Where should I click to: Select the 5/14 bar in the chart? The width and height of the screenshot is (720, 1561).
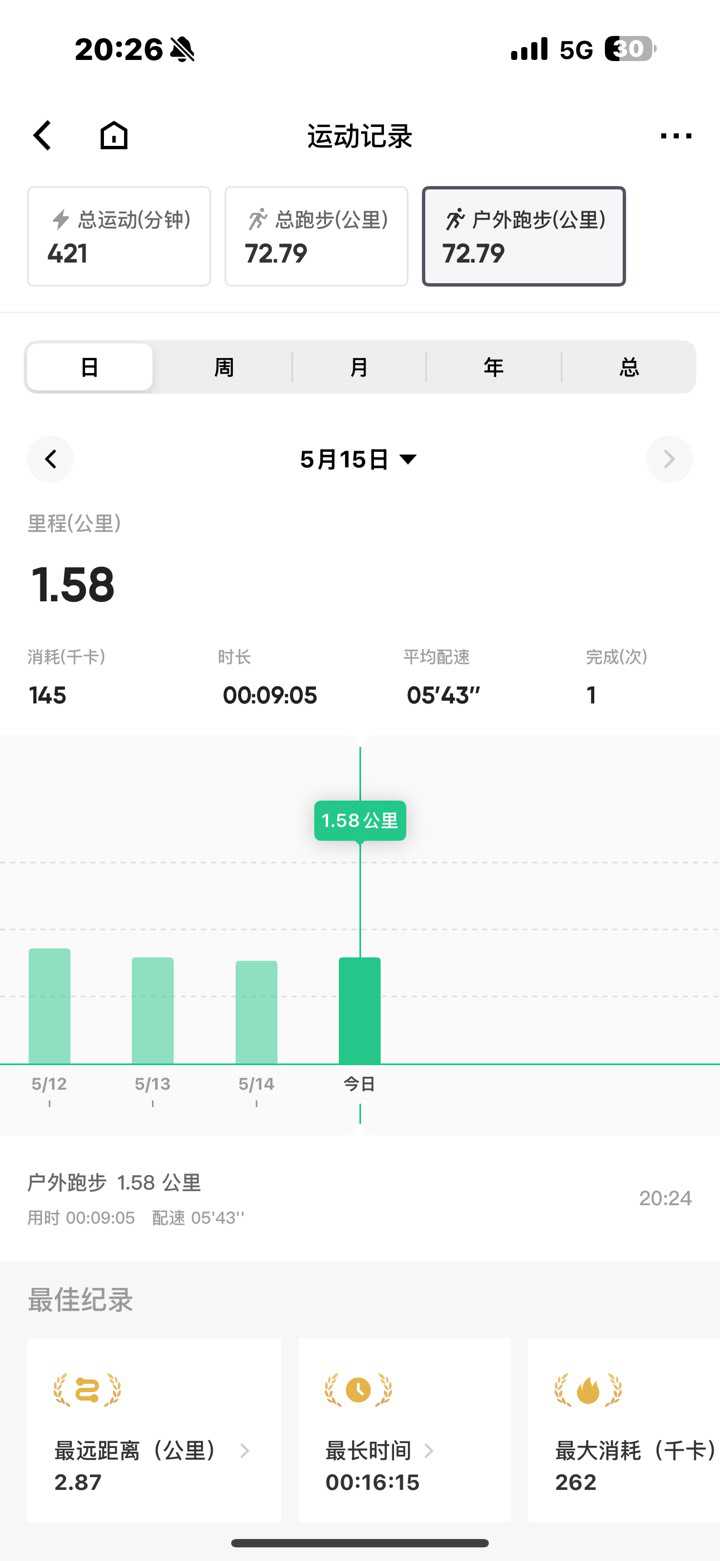pos(256,1012)
